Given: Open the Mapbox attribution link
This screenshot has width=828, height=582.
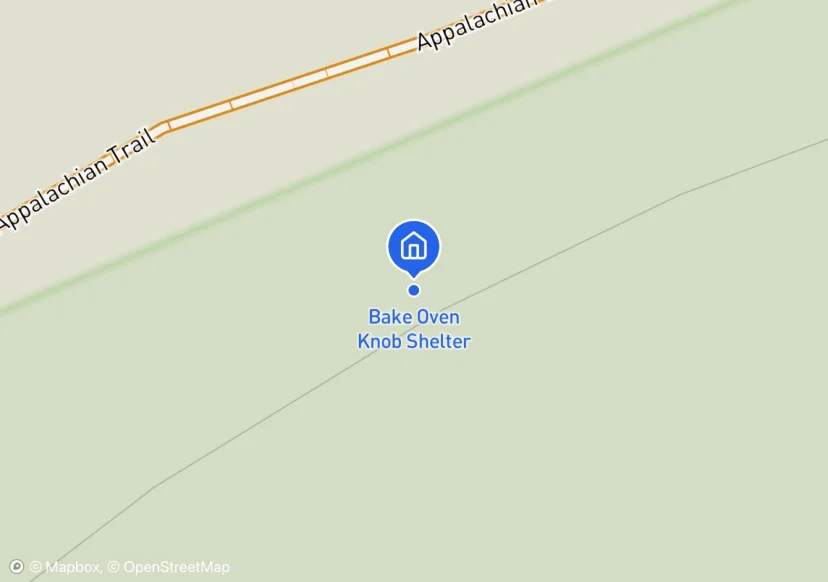Looking at the screenshot, I should (66, 567).
